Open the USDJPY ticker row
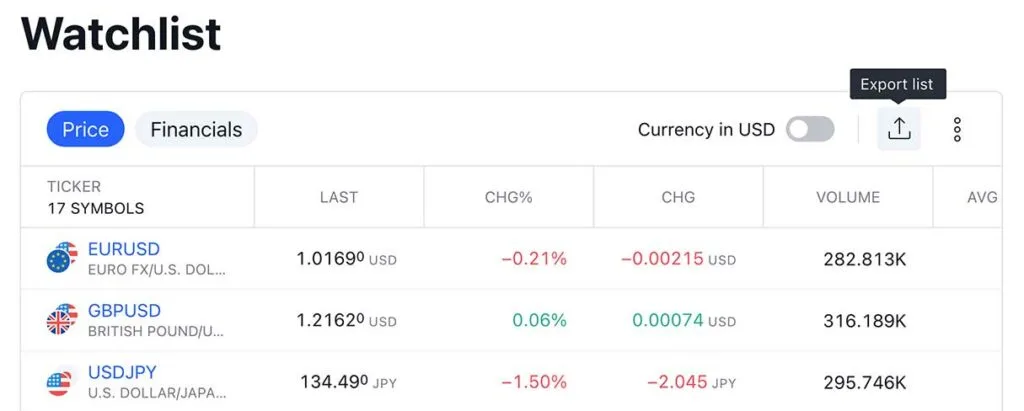Viewport: 1024px width, 411px height. click(122, 373)
